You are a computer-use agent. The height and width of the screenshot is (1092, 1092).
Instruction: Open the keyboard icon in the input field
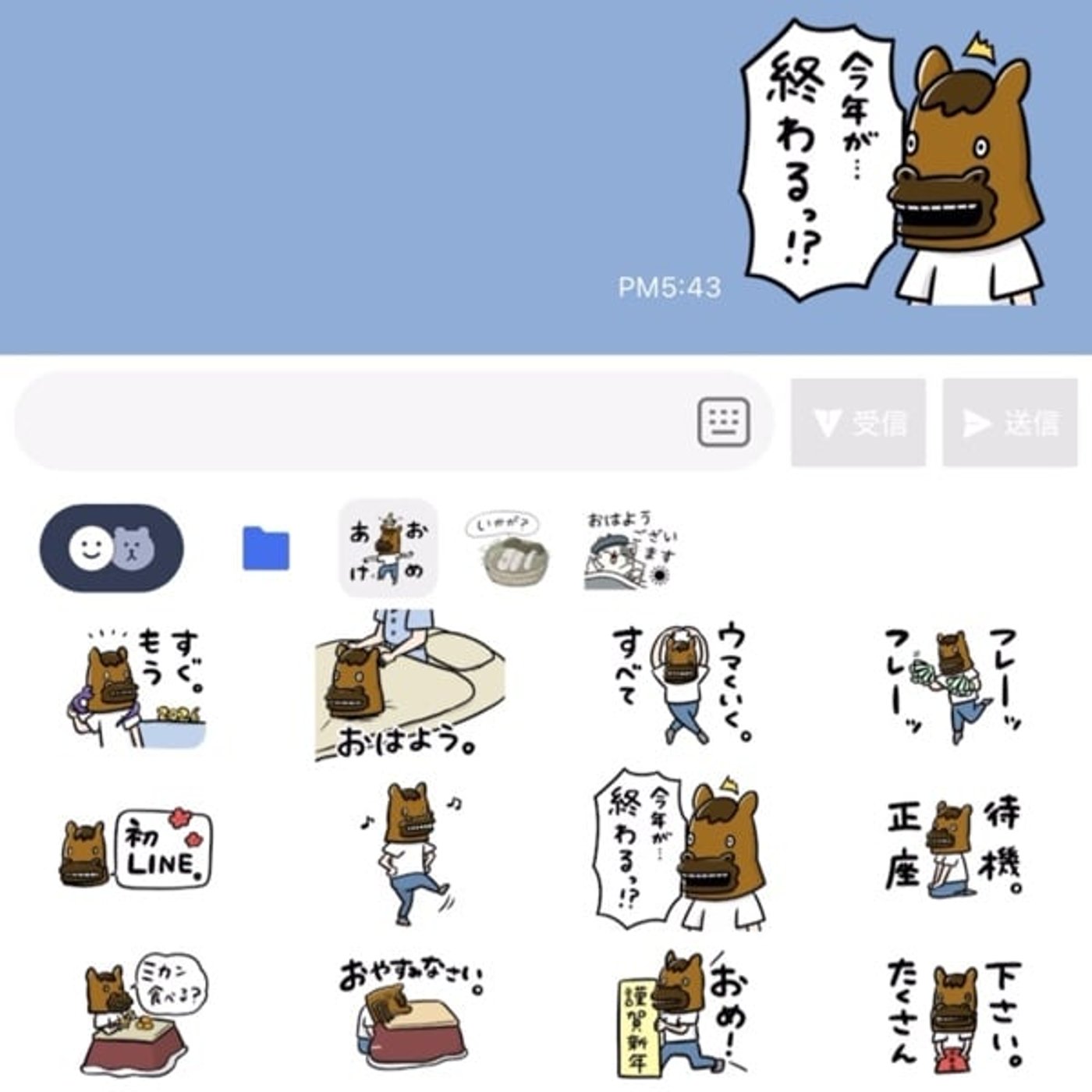pos(723,421)
